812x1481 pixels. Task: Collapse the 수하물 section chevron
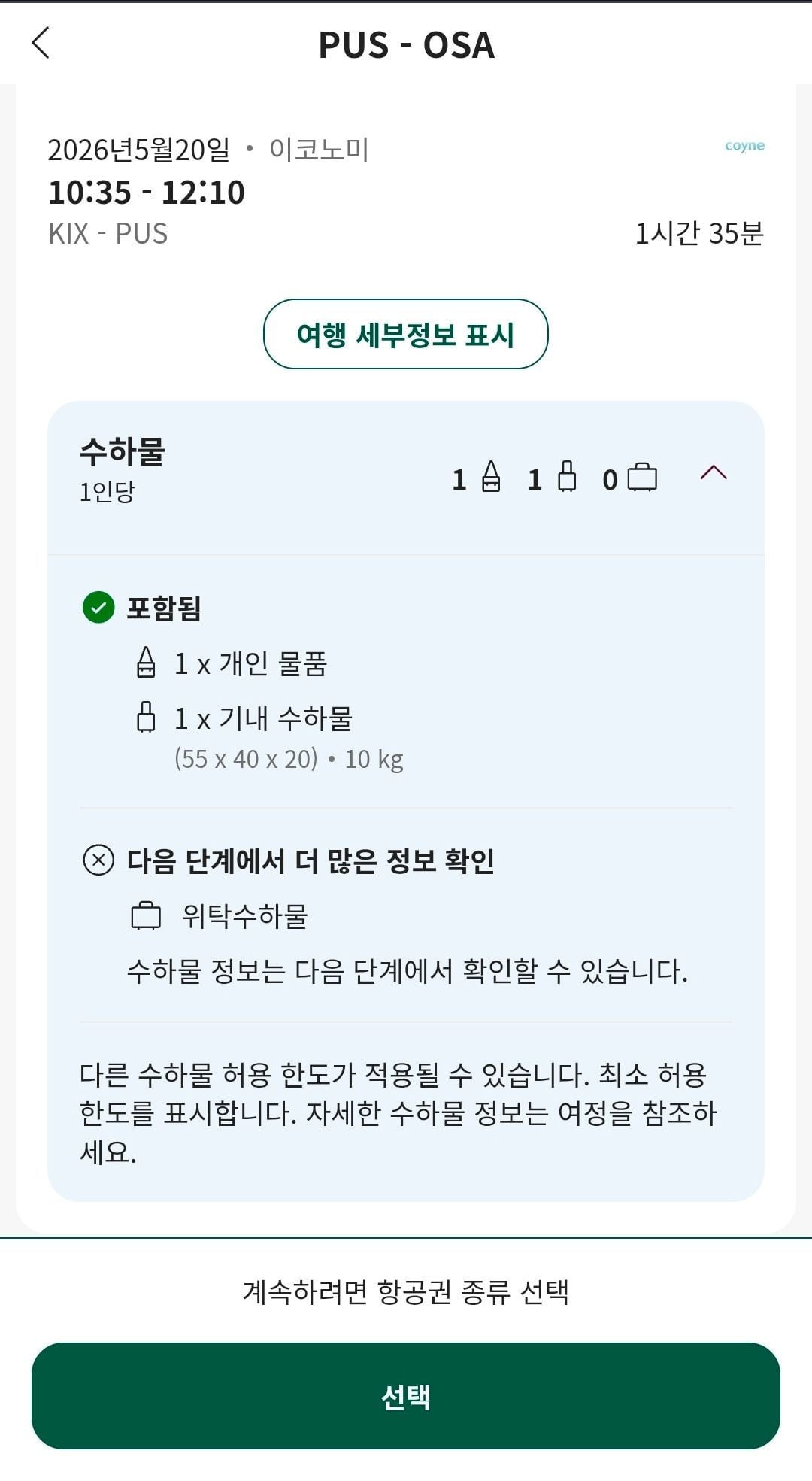(713, 473)
